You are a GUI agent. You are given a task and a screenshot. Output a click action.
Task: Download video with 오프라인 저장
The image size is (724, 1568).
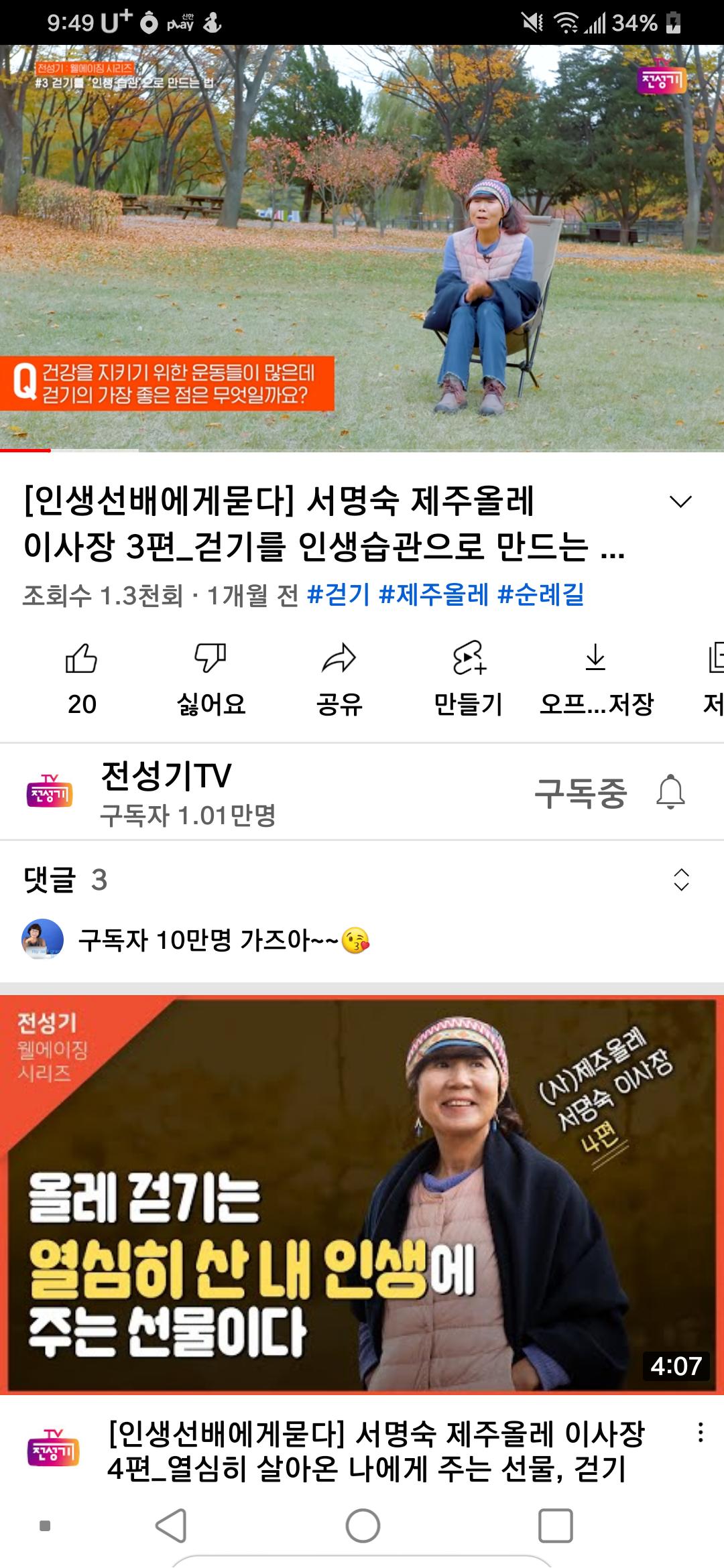(x=596, y=677)
